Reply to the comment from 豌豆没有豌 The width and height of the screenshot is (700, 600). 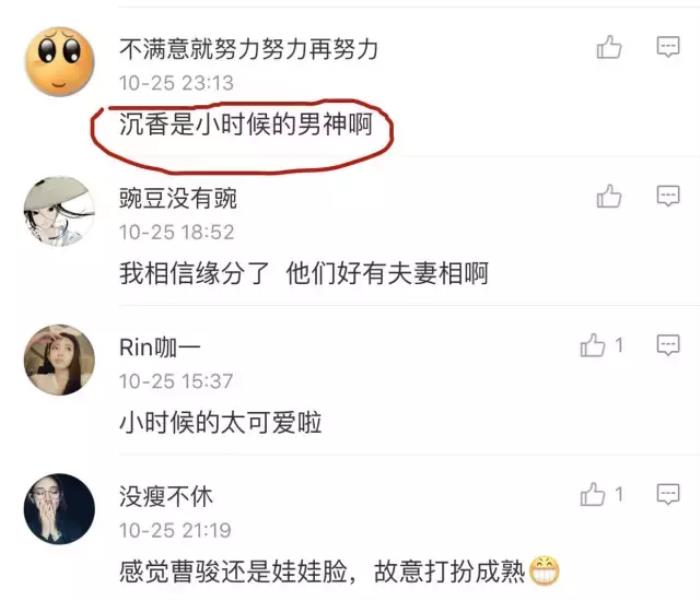point(668,196)
